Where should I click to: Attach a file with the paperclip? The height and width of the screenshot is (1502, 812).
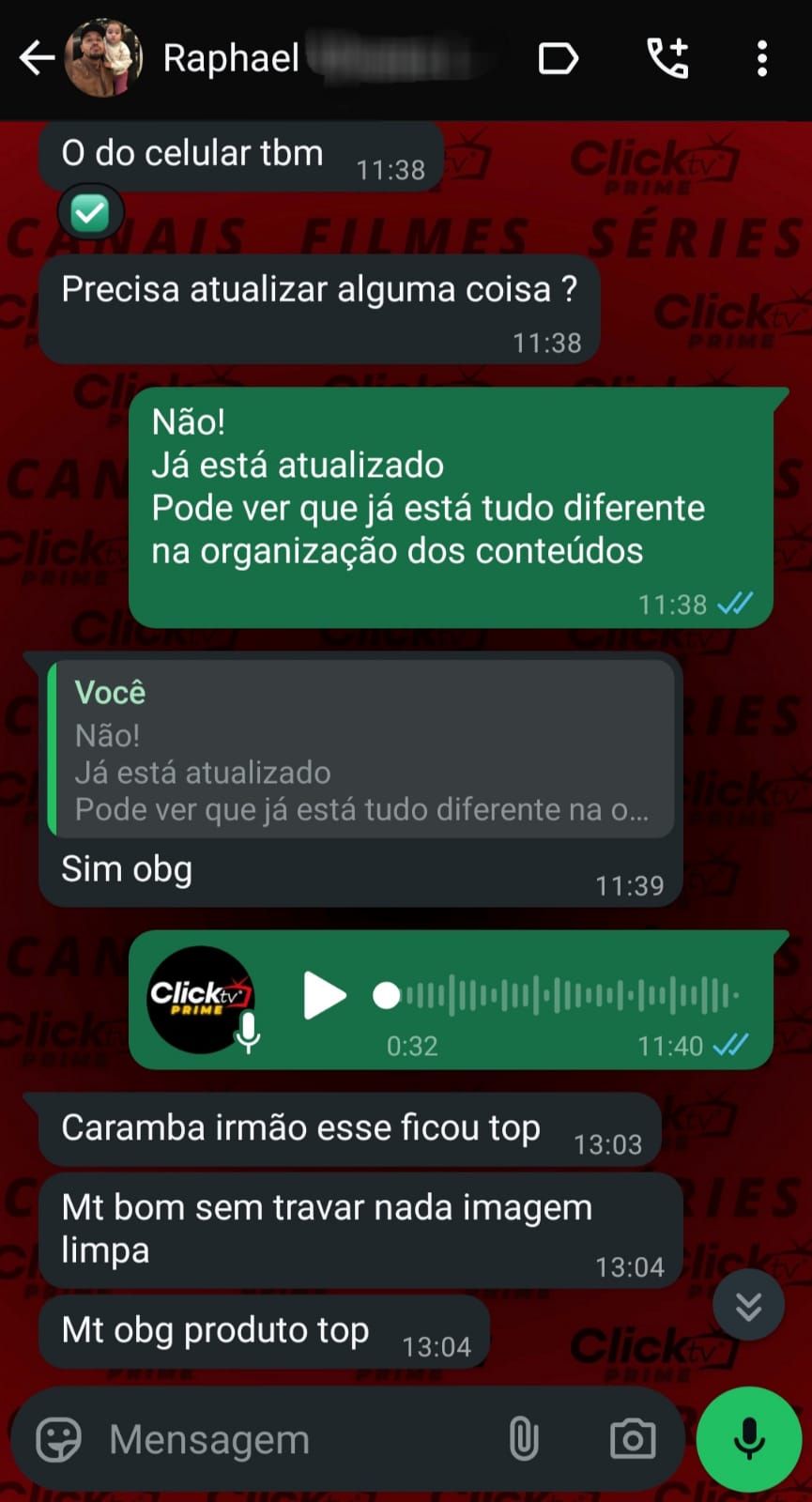pyautogui.click(x=523, y=1439)
